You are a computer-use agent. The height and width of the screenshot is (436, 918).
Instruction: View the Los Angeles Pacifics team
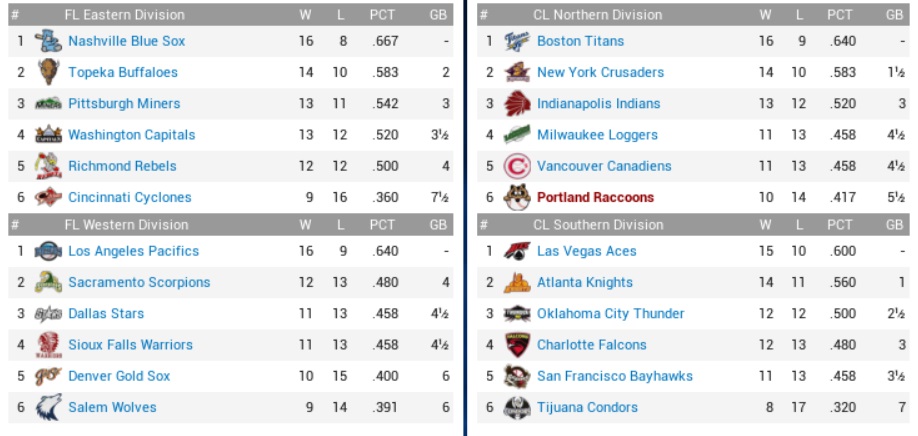pyautogui.click(x=133, y=251)
